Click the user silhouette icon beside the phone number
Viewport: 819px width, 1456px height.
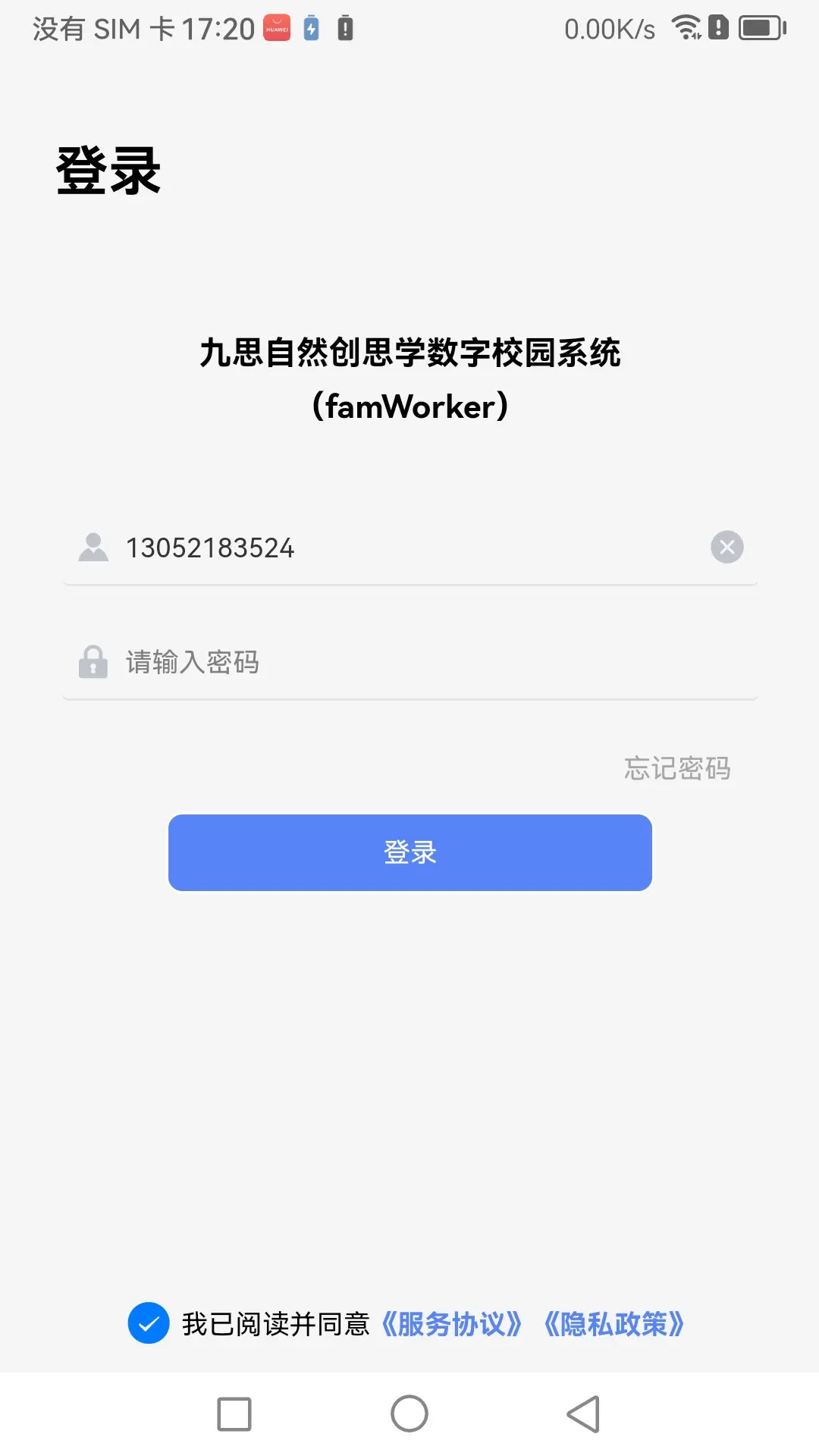[93, 547]
